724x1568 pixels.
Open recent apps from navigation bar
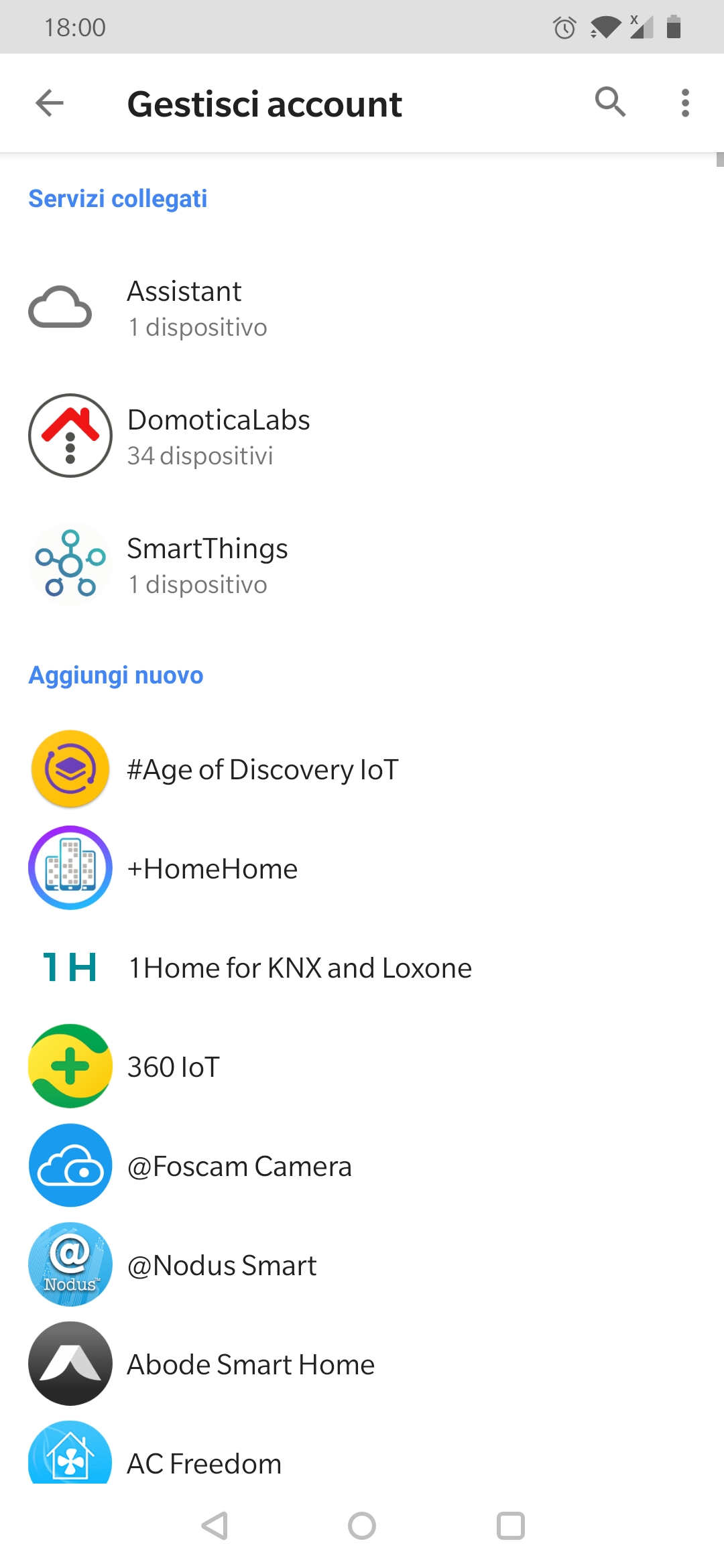point(510,1526)
